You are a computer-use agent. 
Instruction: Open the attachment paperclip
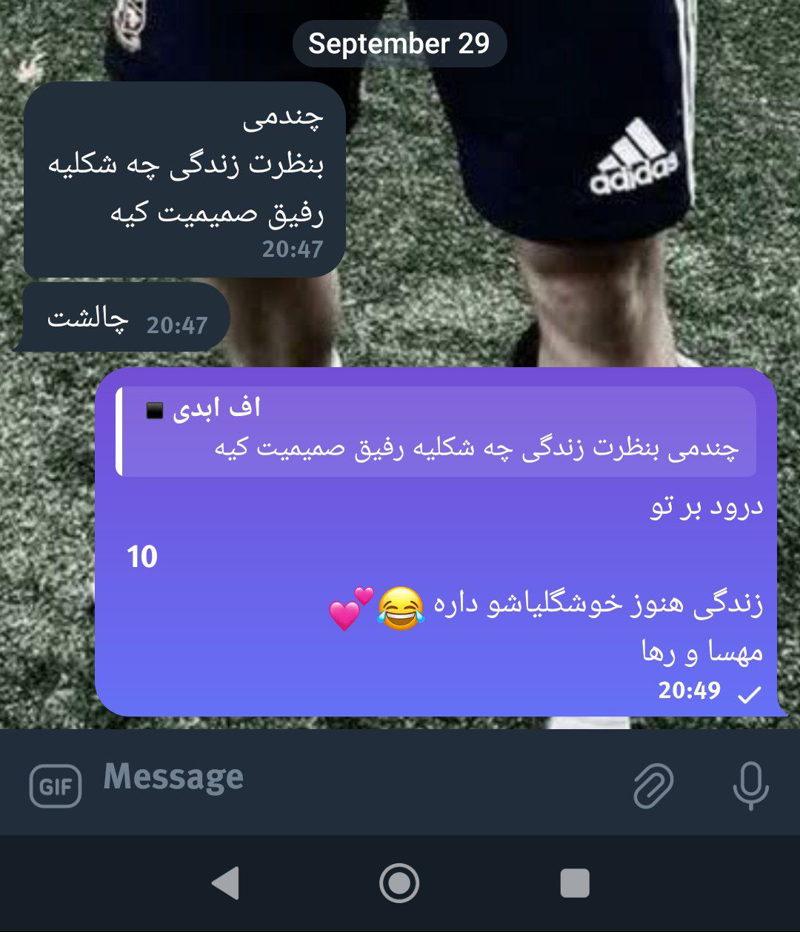tap(653, 786)
